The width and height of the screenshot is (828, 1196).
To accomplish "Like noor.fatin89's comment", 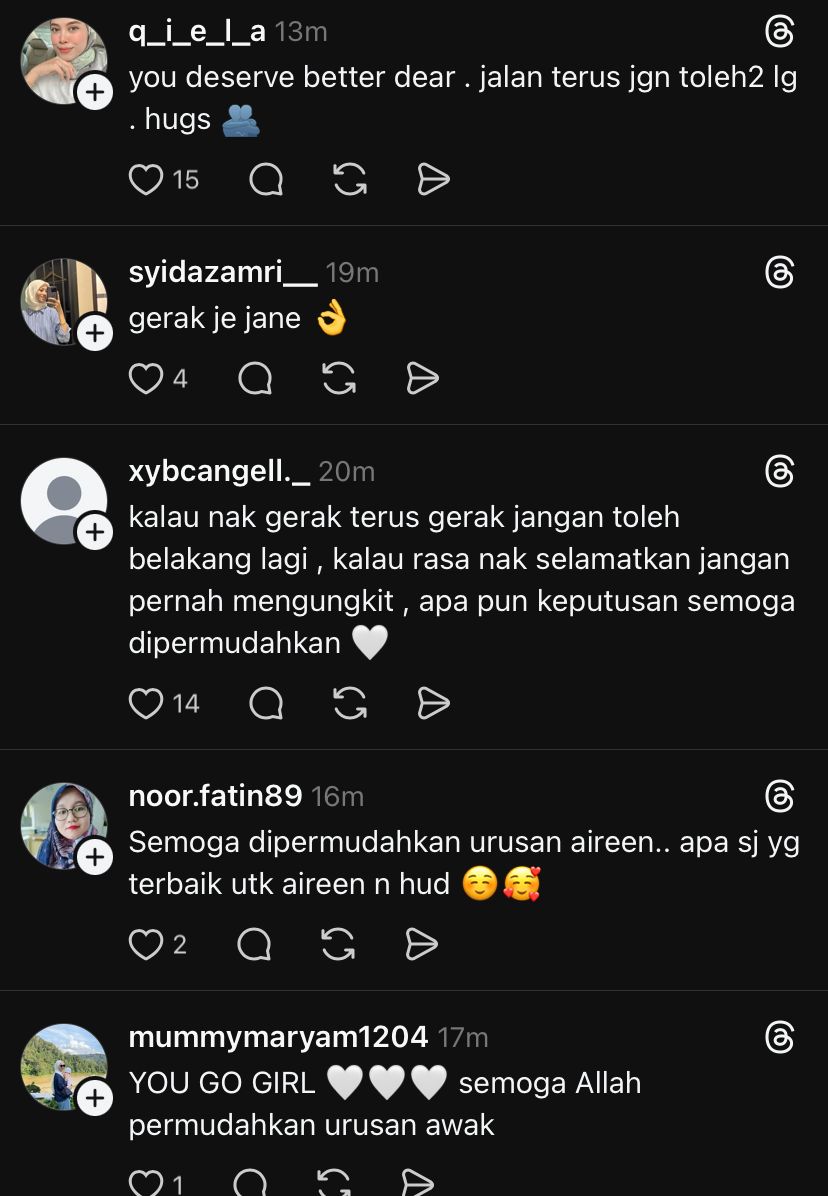I will coord(146,944).
